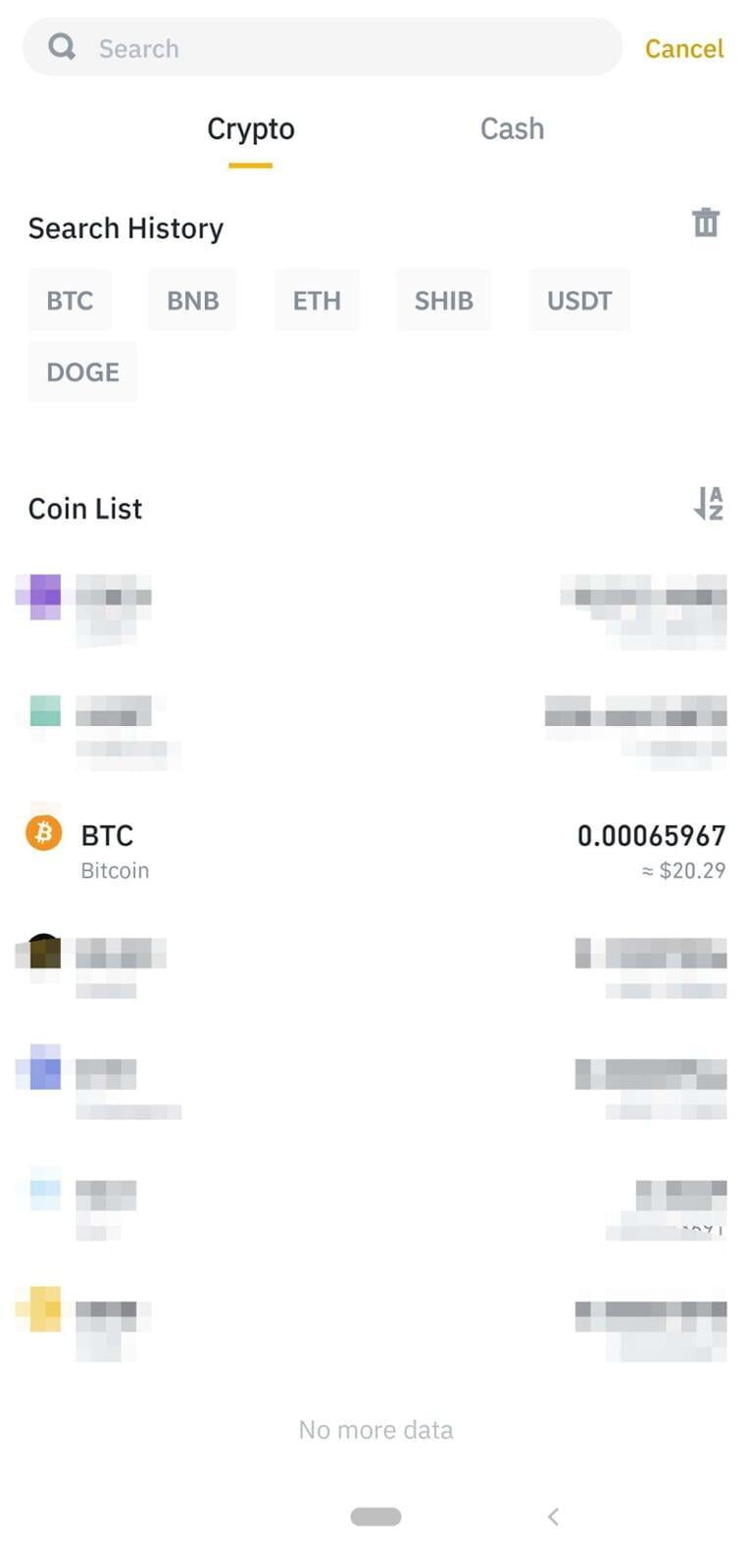This screenshot has width=752, height=1568.
Task: Select DOGE from search history
Action: (x=82, y=372)
